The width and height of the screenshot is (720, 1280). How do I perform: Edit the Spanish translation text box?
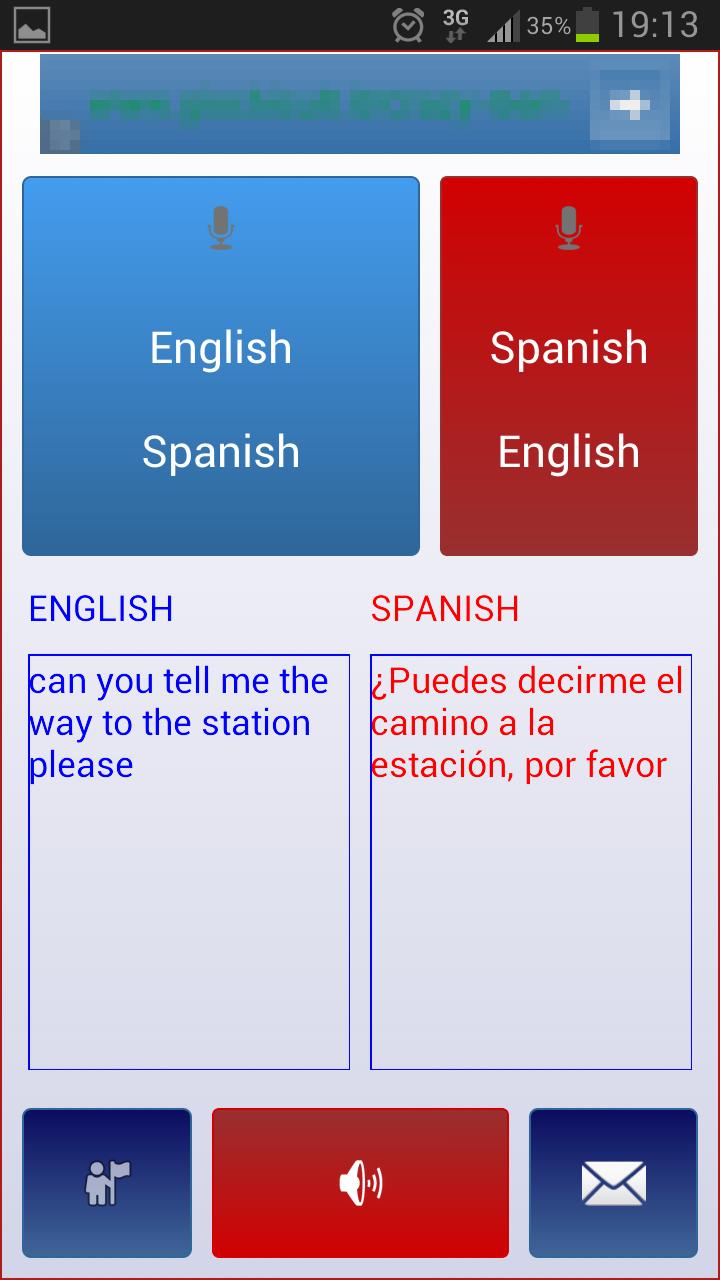coord(531,861)
